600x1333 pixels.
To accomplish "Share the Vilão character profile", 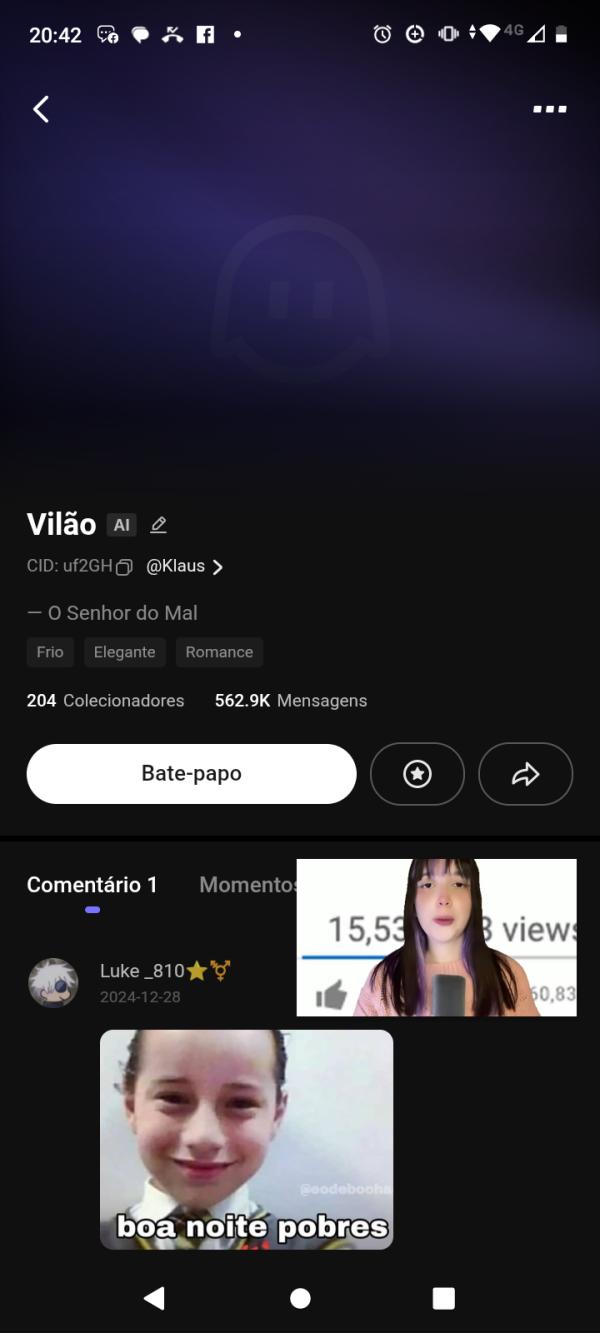I will coord(525,774).
